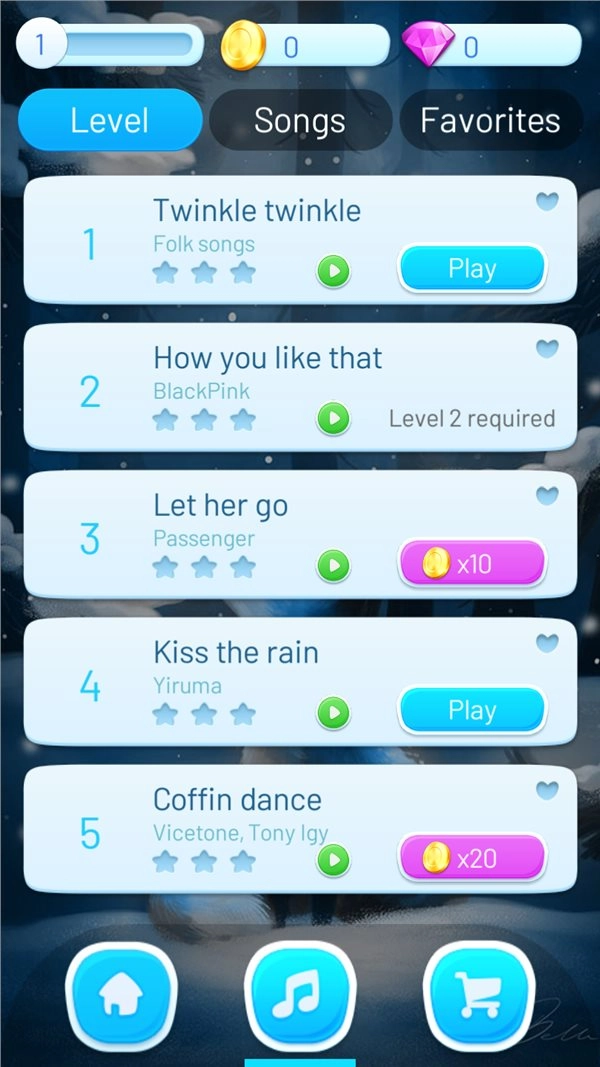
Task: Favorite Twinkle twinkle with the heart
Action: pos(546,202)
